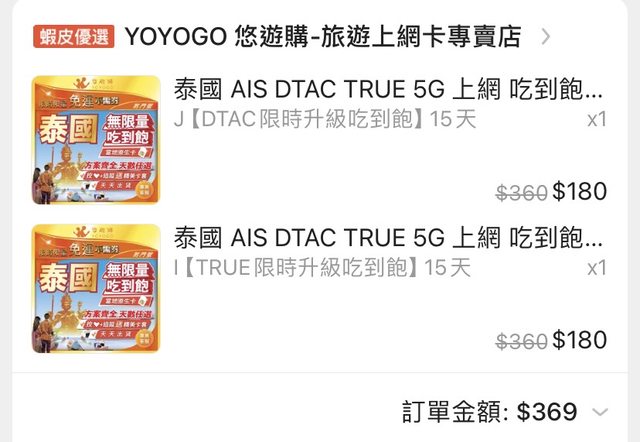Image resolution: width=640 pixels, height=442 pixels.
Task: Open the YOYOGO 悠遊購 shop page
Action: point(323,37)
